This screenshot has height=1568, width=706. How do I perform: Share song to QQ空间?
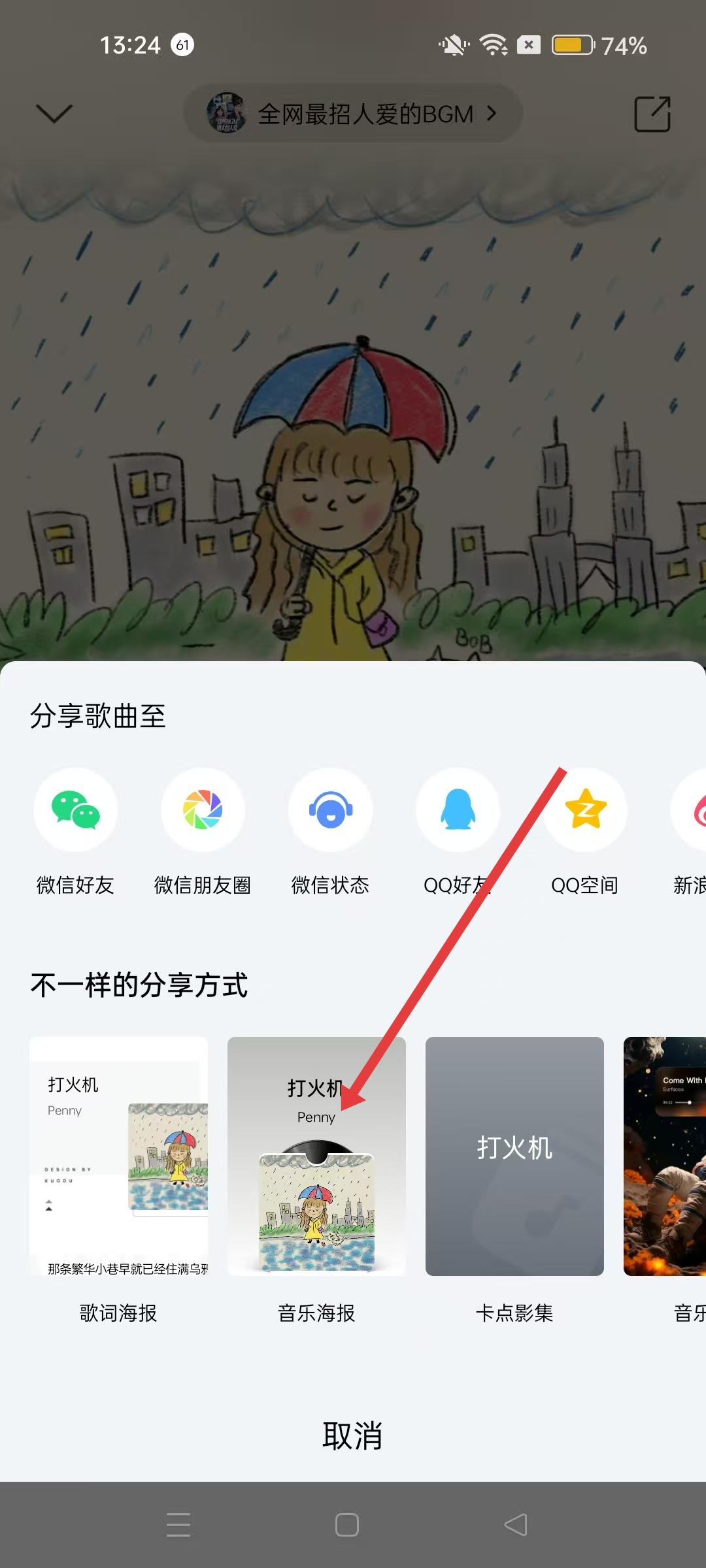(x=585, y=810)
